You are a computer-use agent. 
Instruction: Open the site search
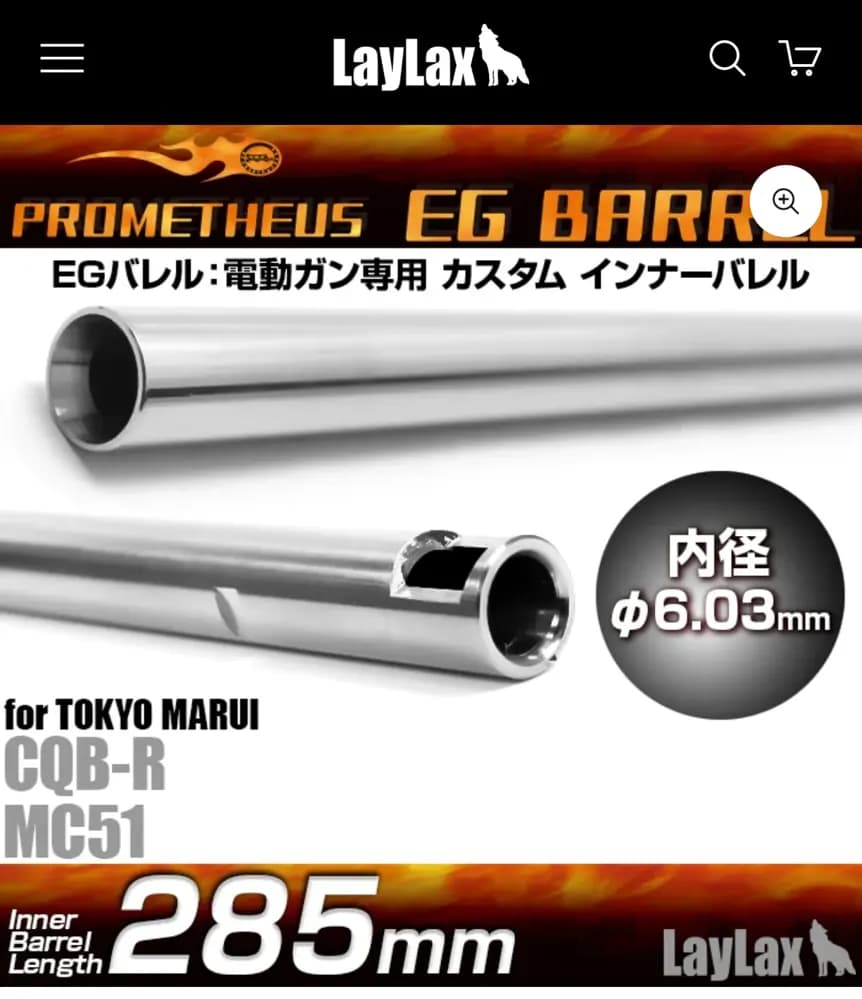coord(727,58)
